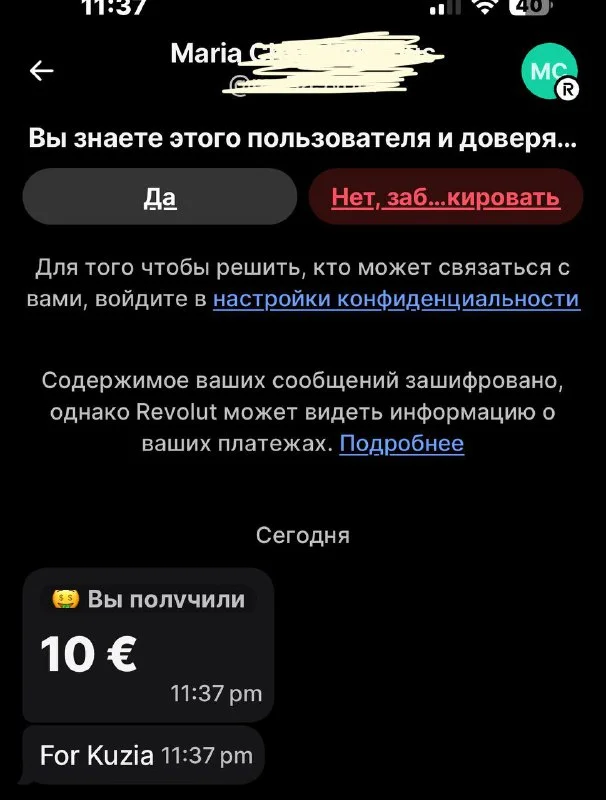Open the received 10 € payment card
The image size is (606, 800).
(148, 645)
